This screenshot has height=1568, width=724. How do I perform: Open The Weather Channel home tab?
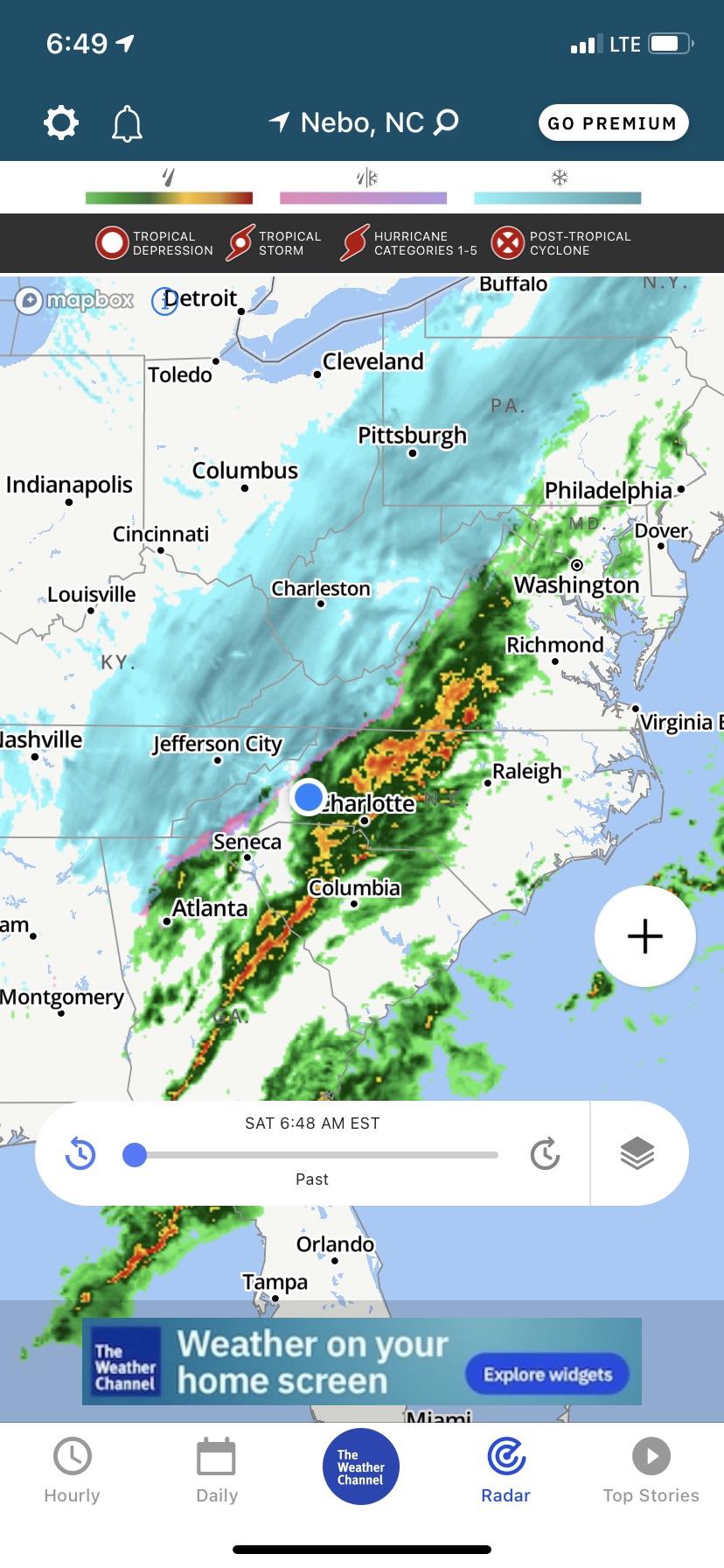pyautogui.click(x=361, y=1467)
